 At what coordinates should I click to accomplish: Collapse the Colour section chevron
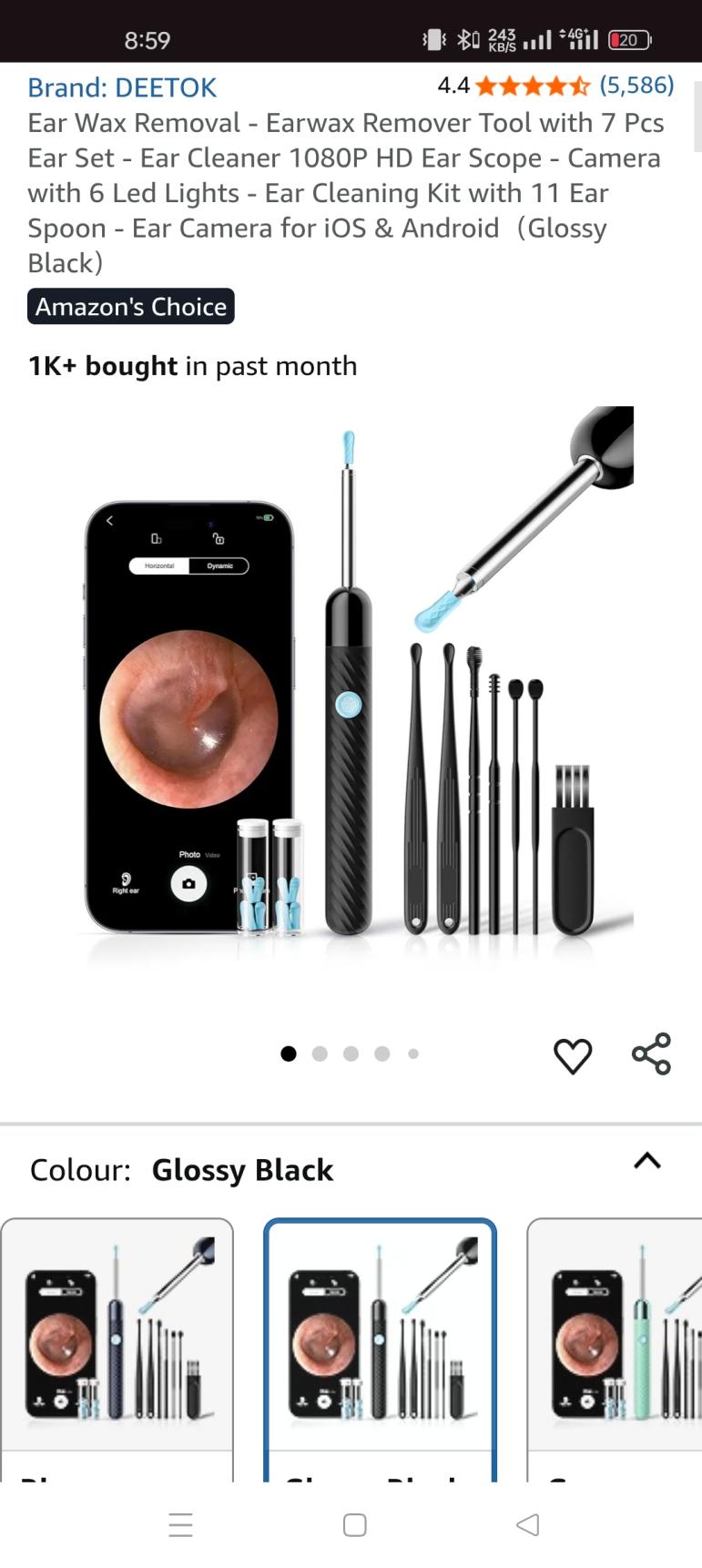(x=646, y=1161)
